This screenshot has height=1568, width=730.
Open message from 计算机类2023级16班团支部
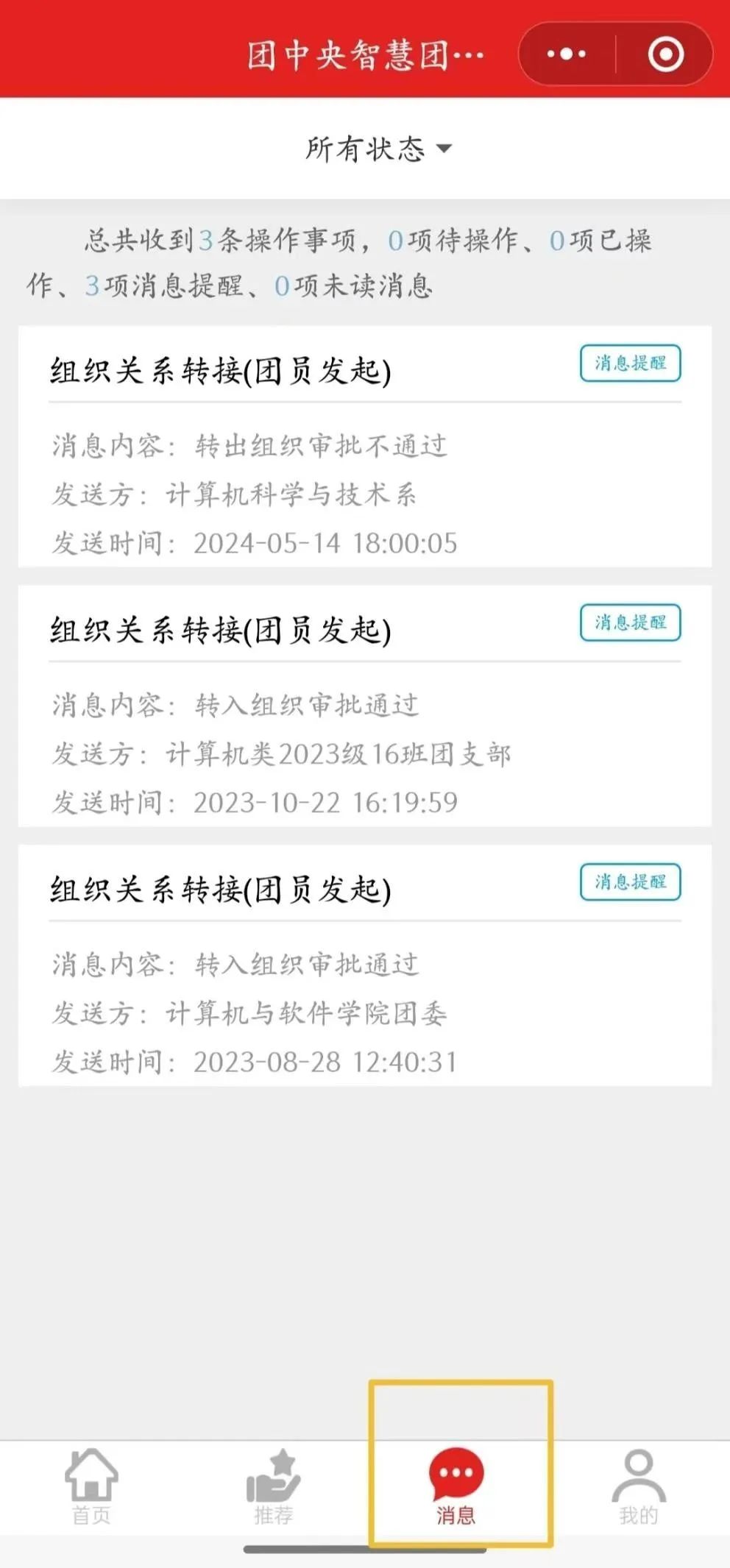365,706
